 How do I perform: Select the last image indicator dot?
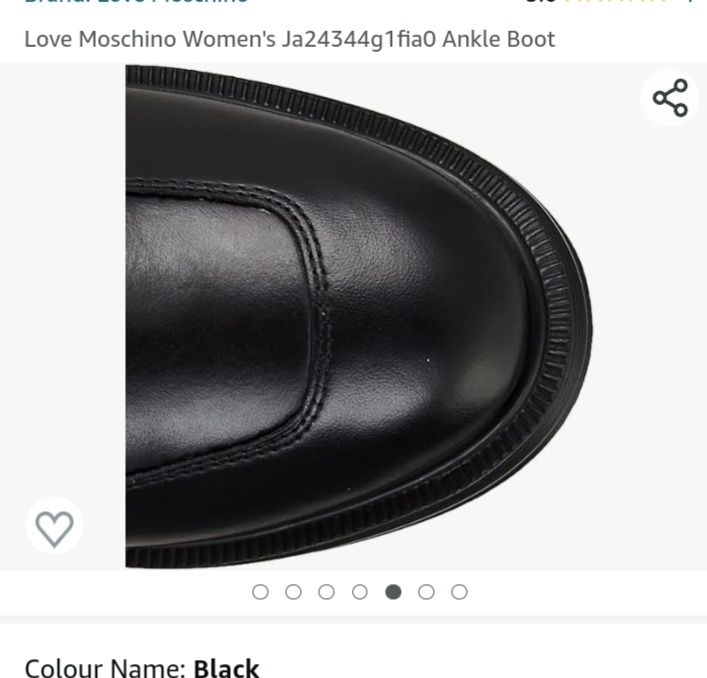(x=459, y=592)
